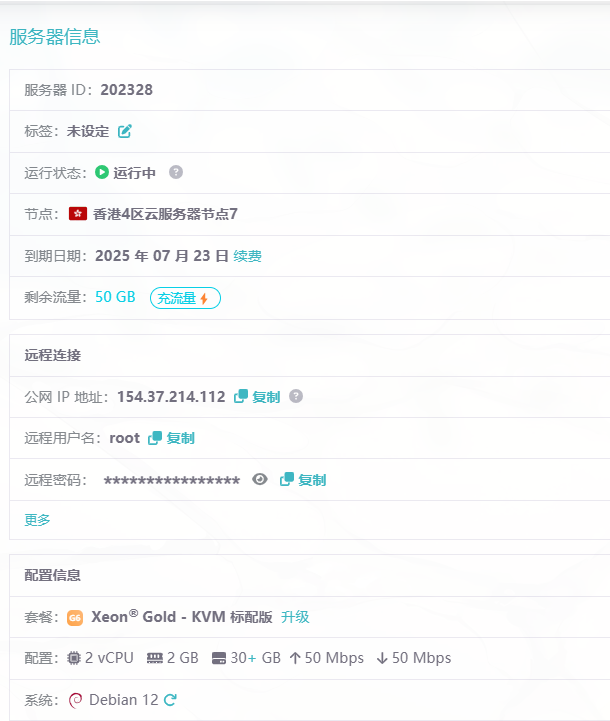
Task: Expand 更多 under remote connection
Action: click(37, 520)
